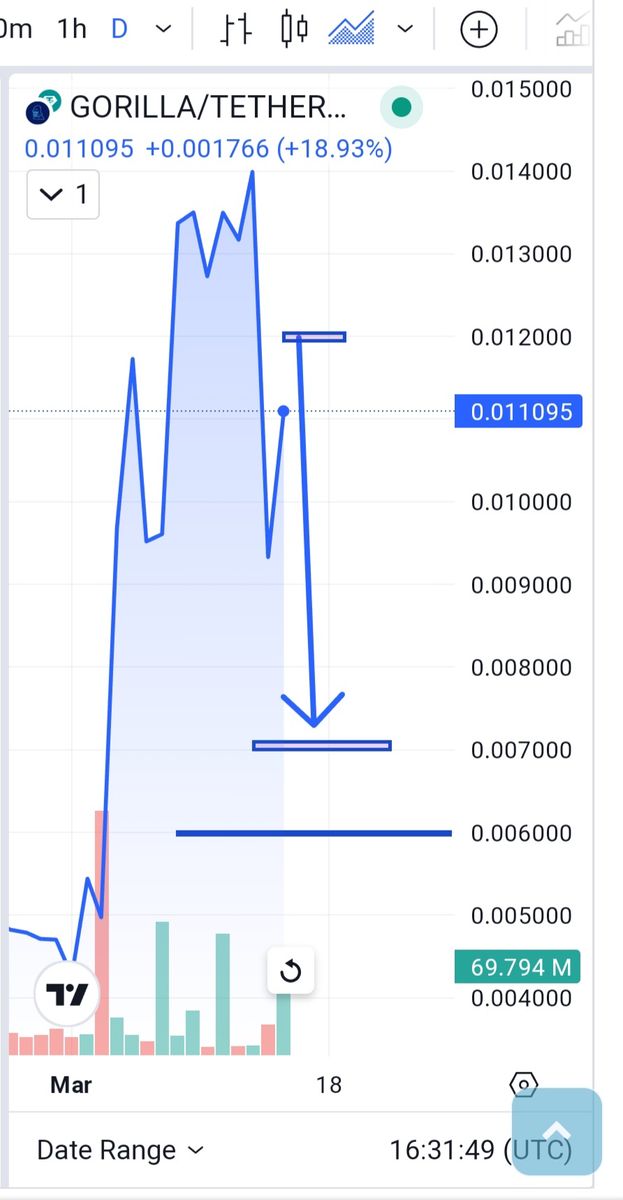
Task: Open the TradingView logo link
Action: 68,995
